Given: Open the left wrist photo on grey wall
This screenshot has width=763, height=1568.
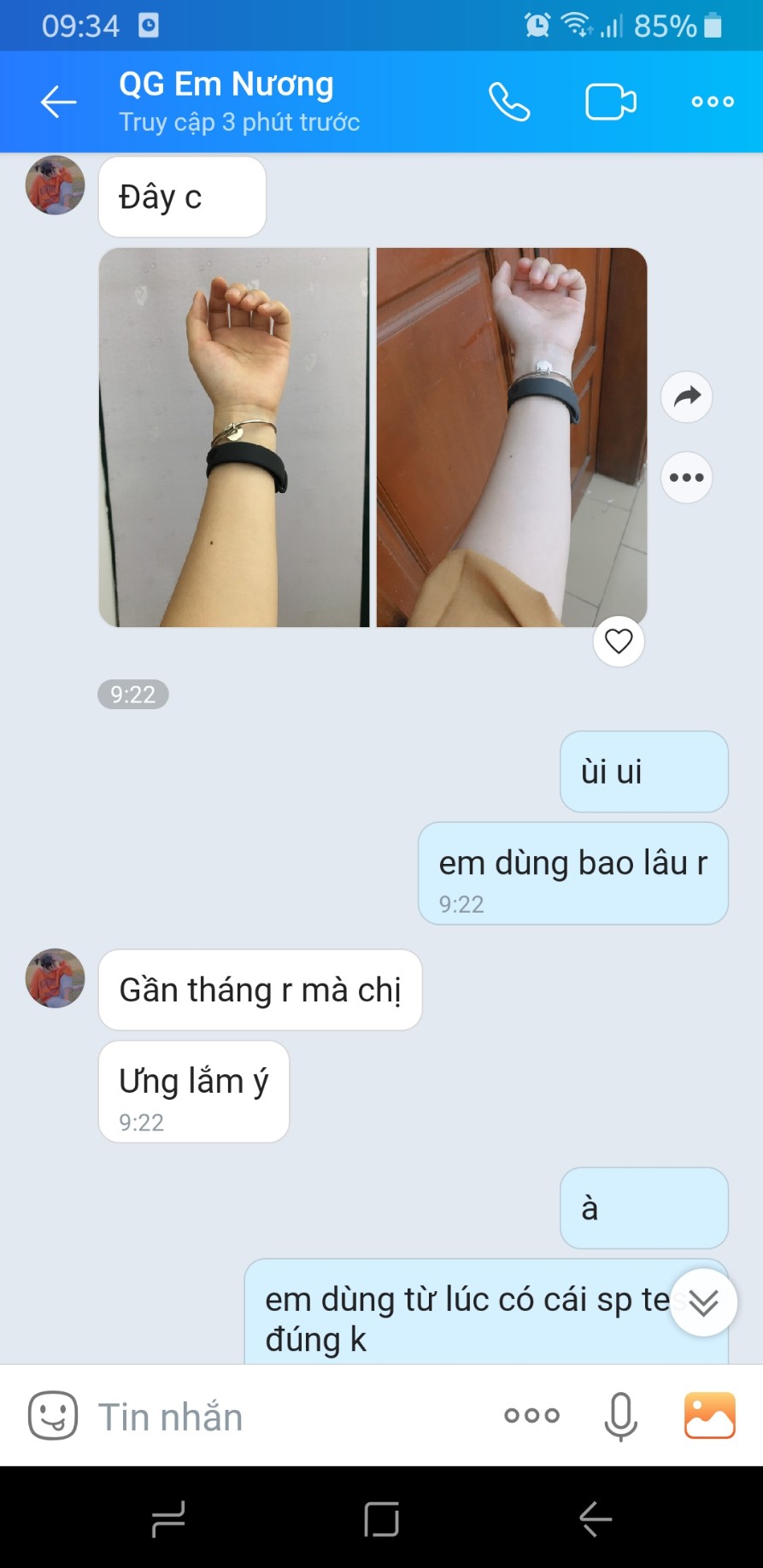Looking at the screenshot, I should point(234,437).
